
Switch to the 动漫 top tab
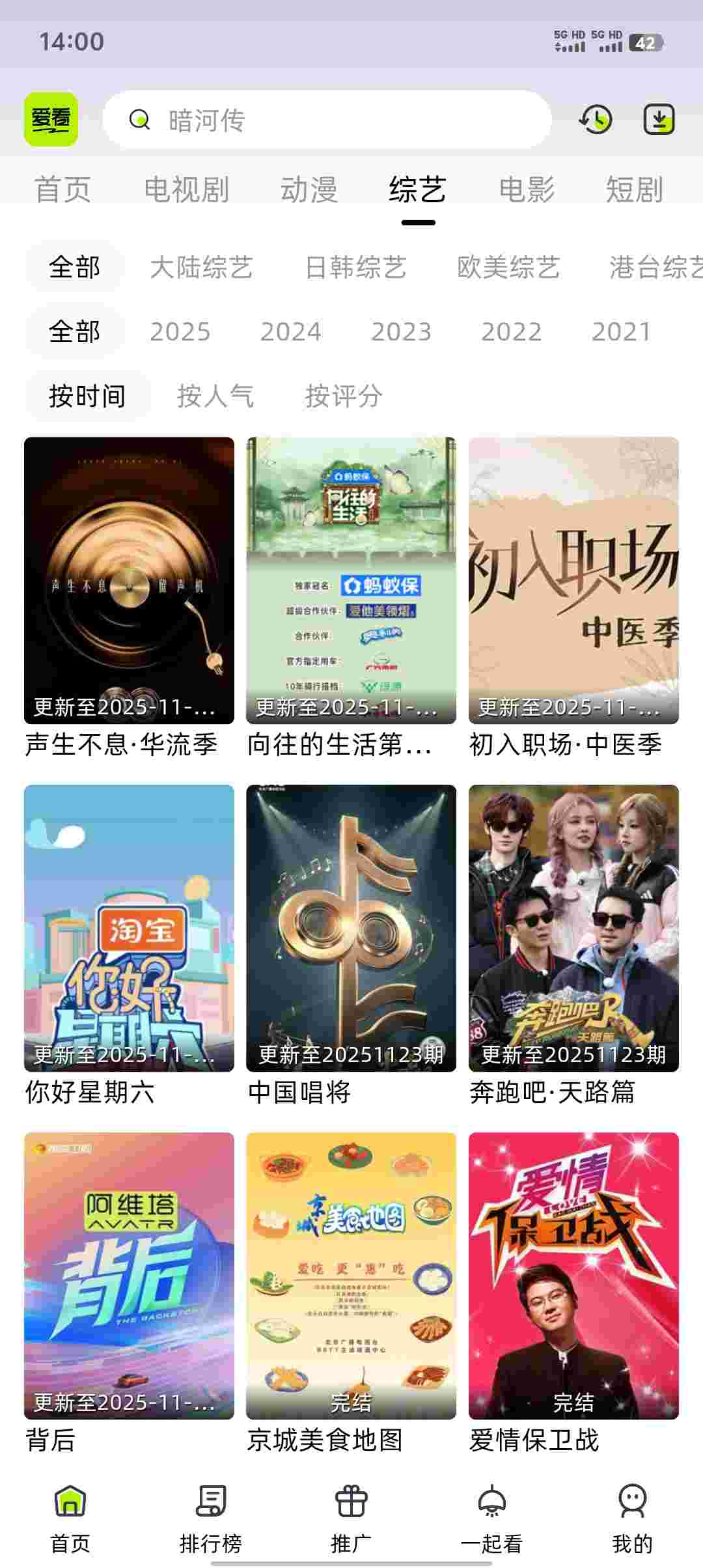pyautogui.click(x=309, y=189)
